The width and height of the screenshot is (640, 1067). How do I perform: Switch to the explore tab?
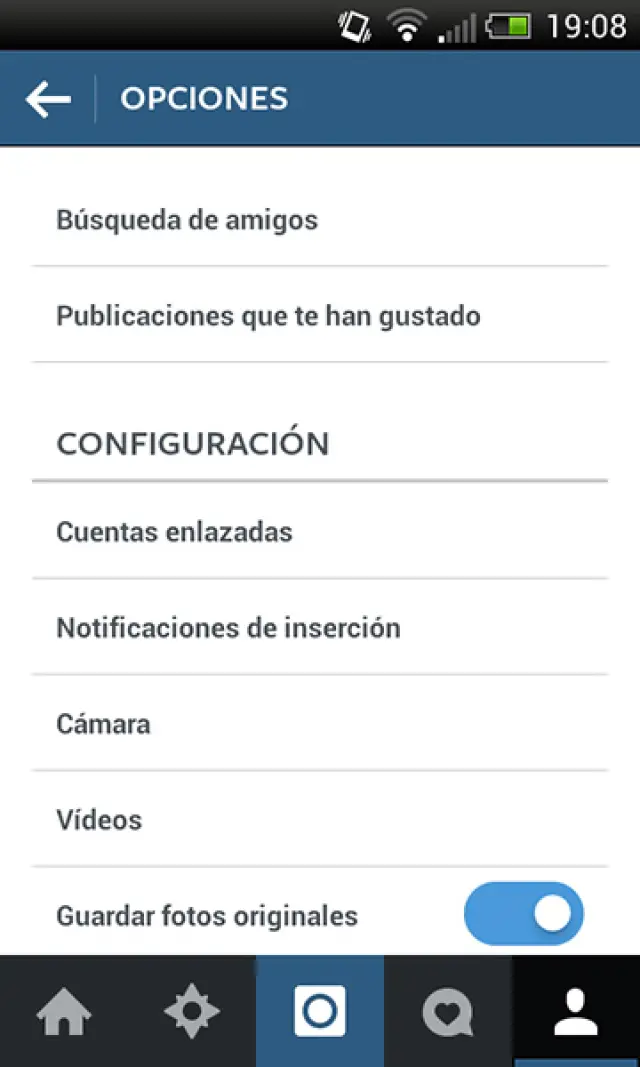(x=192, y=1012)
